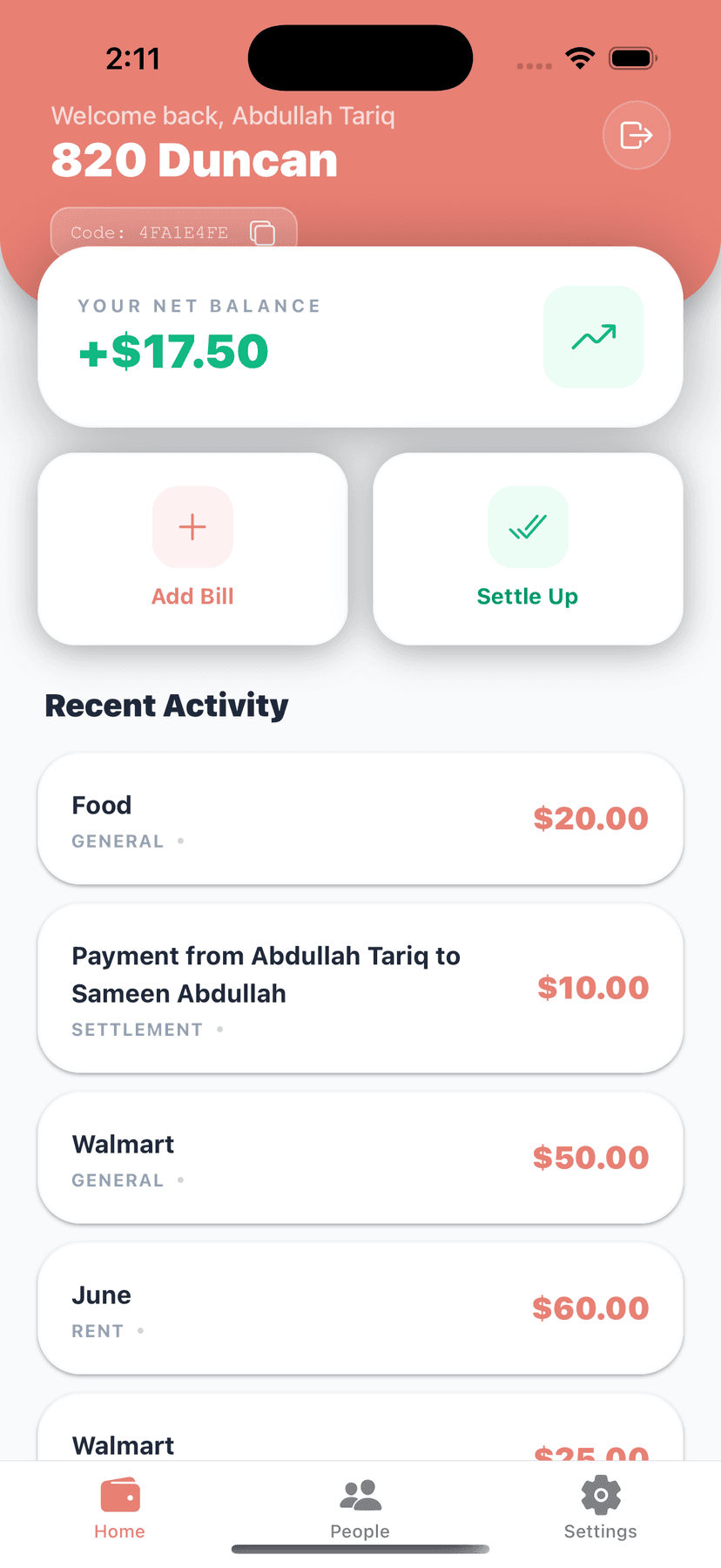
Task: Open the net balance trend icon
Action: (x=593, y=337)
